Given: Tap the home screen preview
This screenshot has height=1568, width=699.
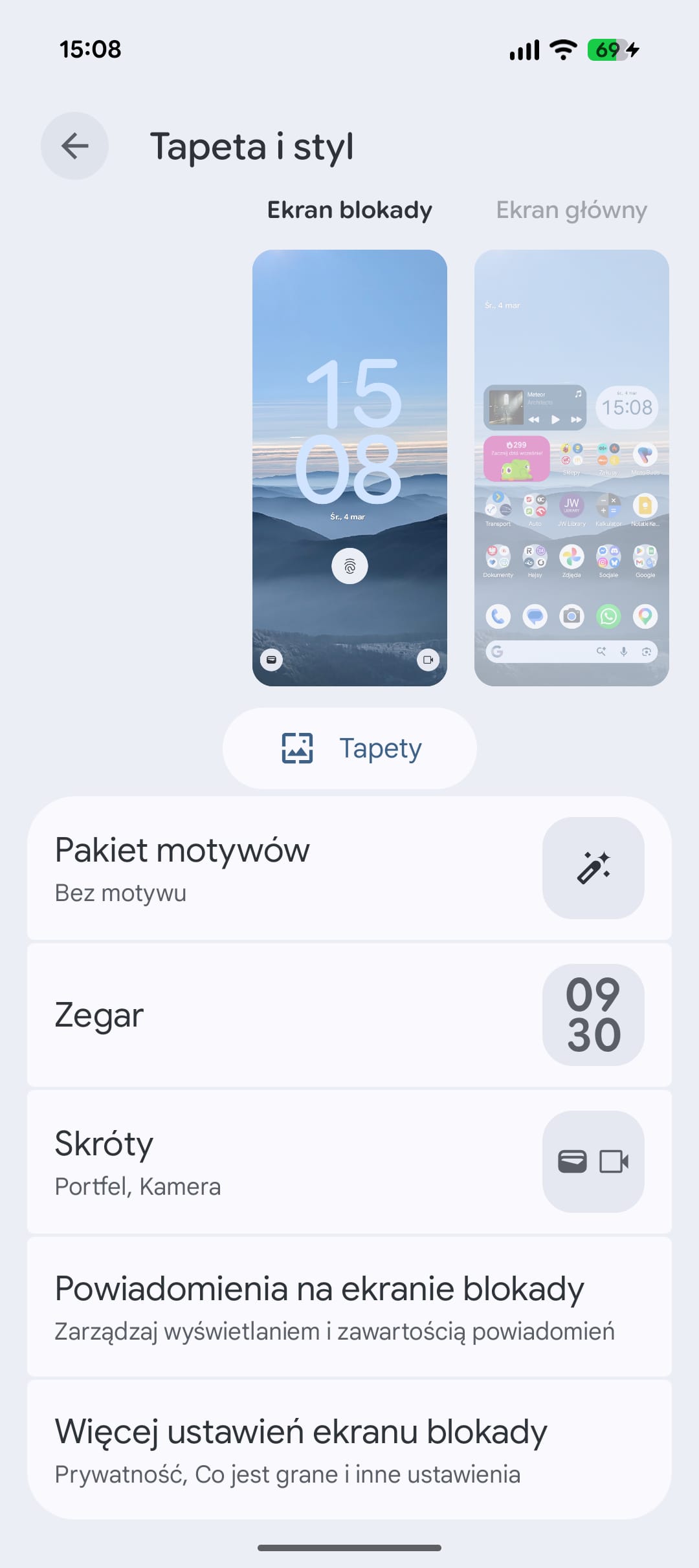Looking at the screenshot, I should (x=571, y=467).
